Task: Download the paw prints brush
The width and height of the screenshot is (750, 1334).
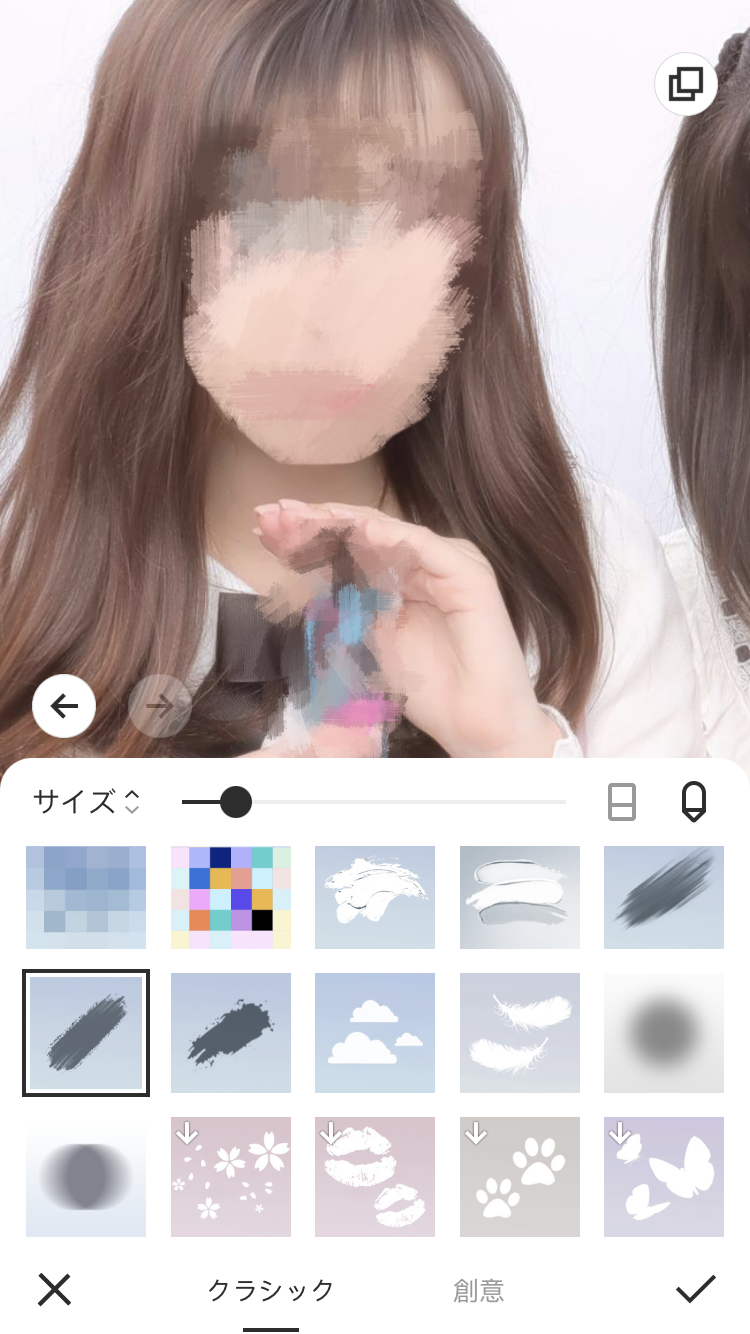Action: coord(520,1177)
